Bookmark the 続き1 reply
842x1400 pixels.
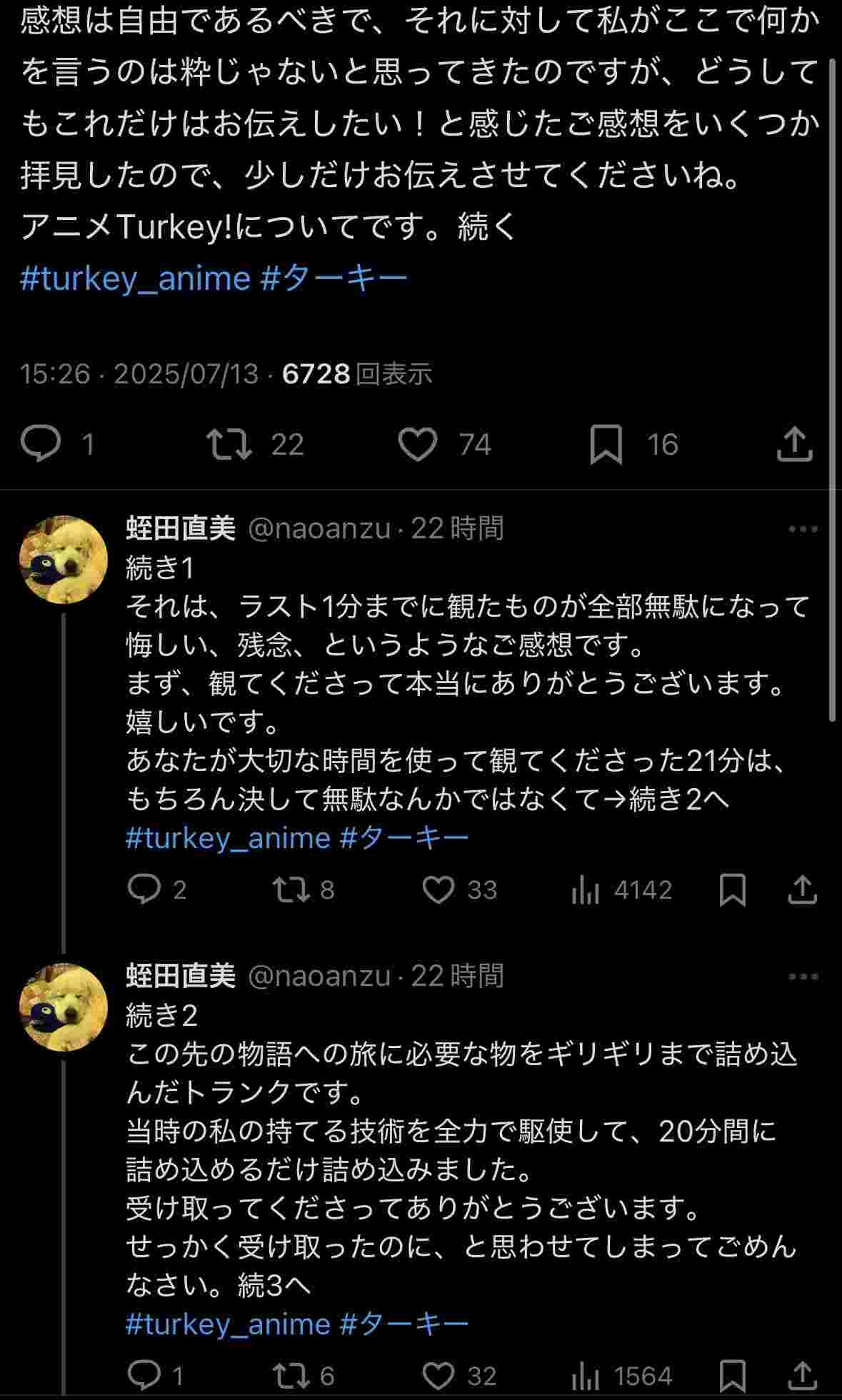pos(732,890)
